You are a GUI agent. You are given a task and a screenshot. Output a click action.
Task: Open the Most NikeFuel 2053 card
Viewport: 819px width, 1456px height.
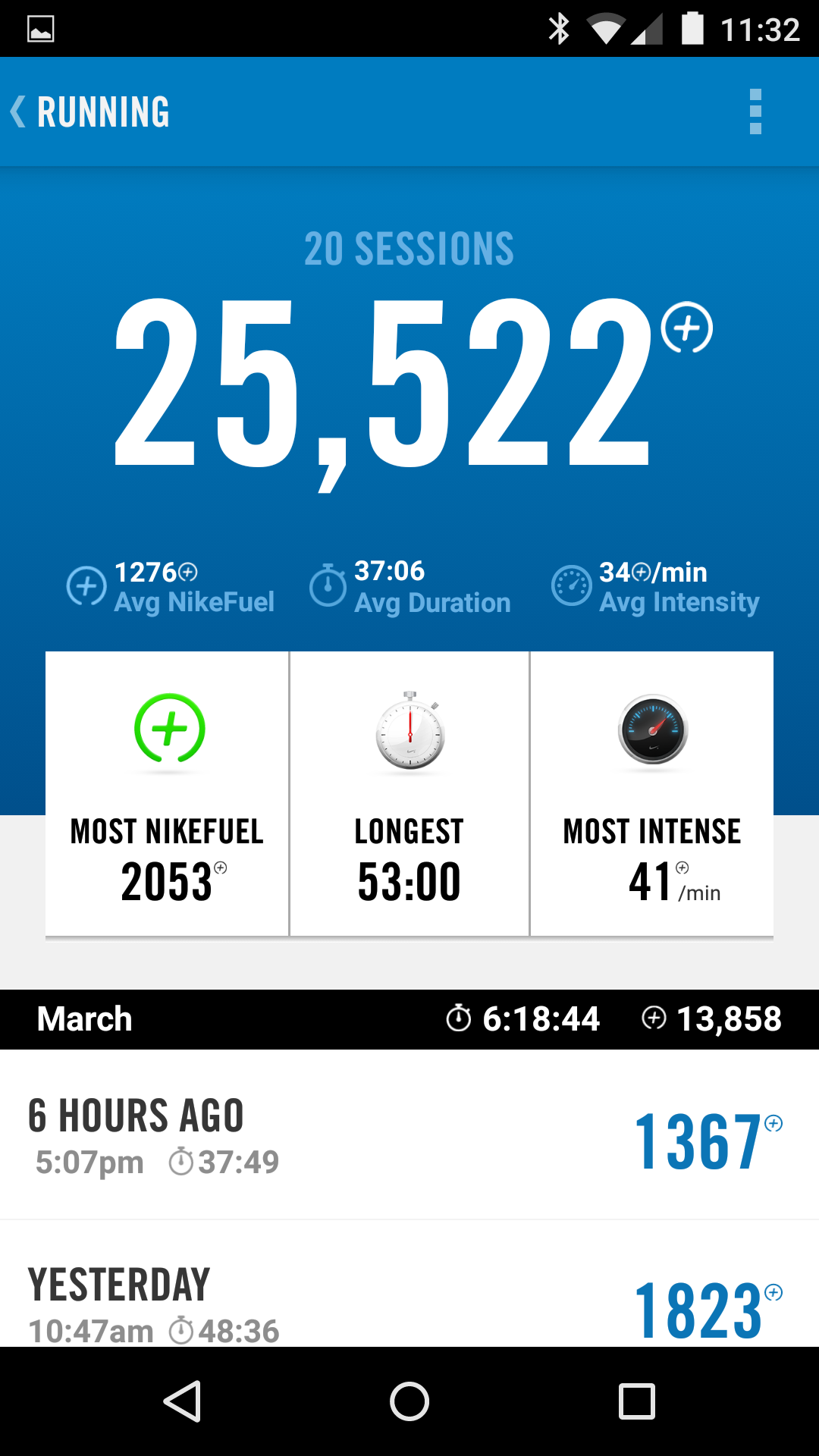(x=167, y=794)
